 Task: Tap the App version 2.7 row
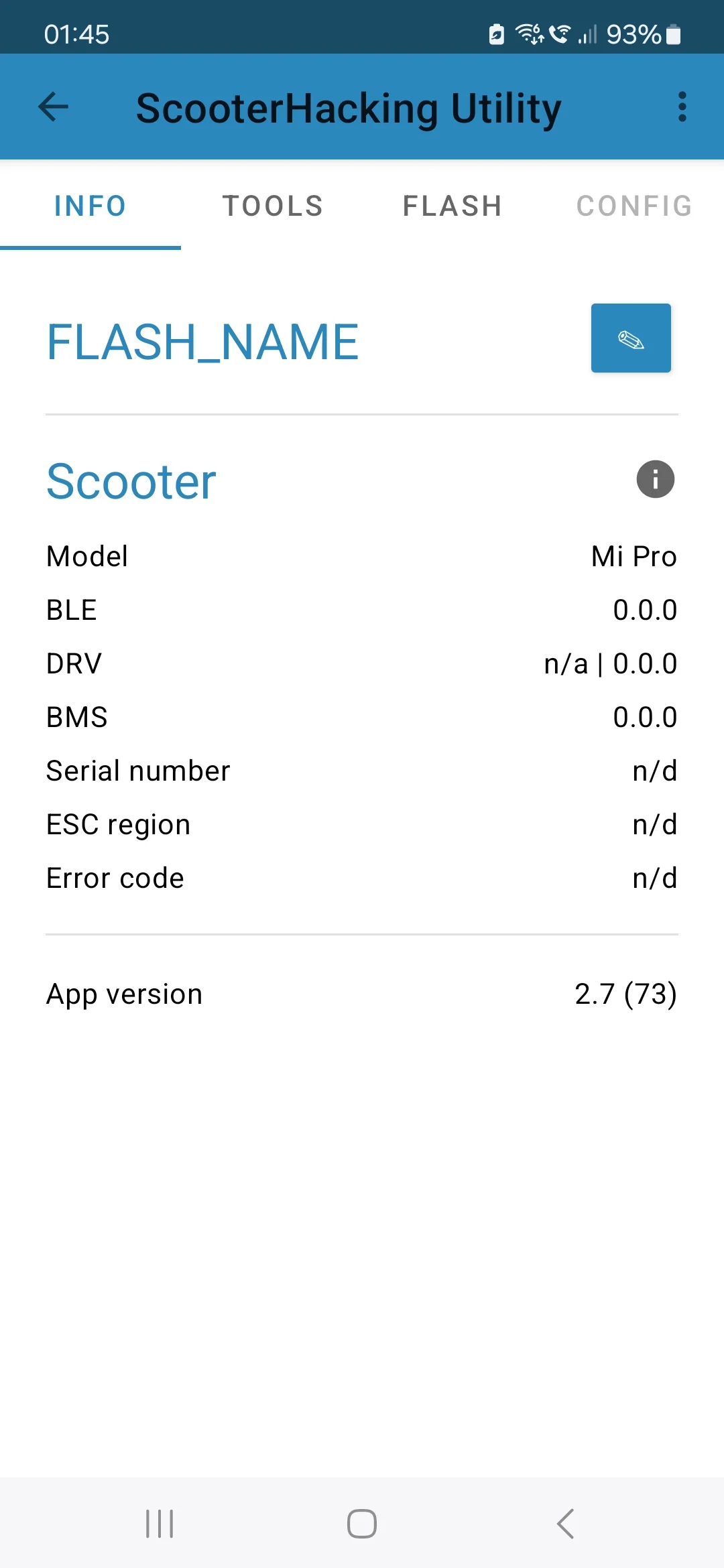coord(362,994)
